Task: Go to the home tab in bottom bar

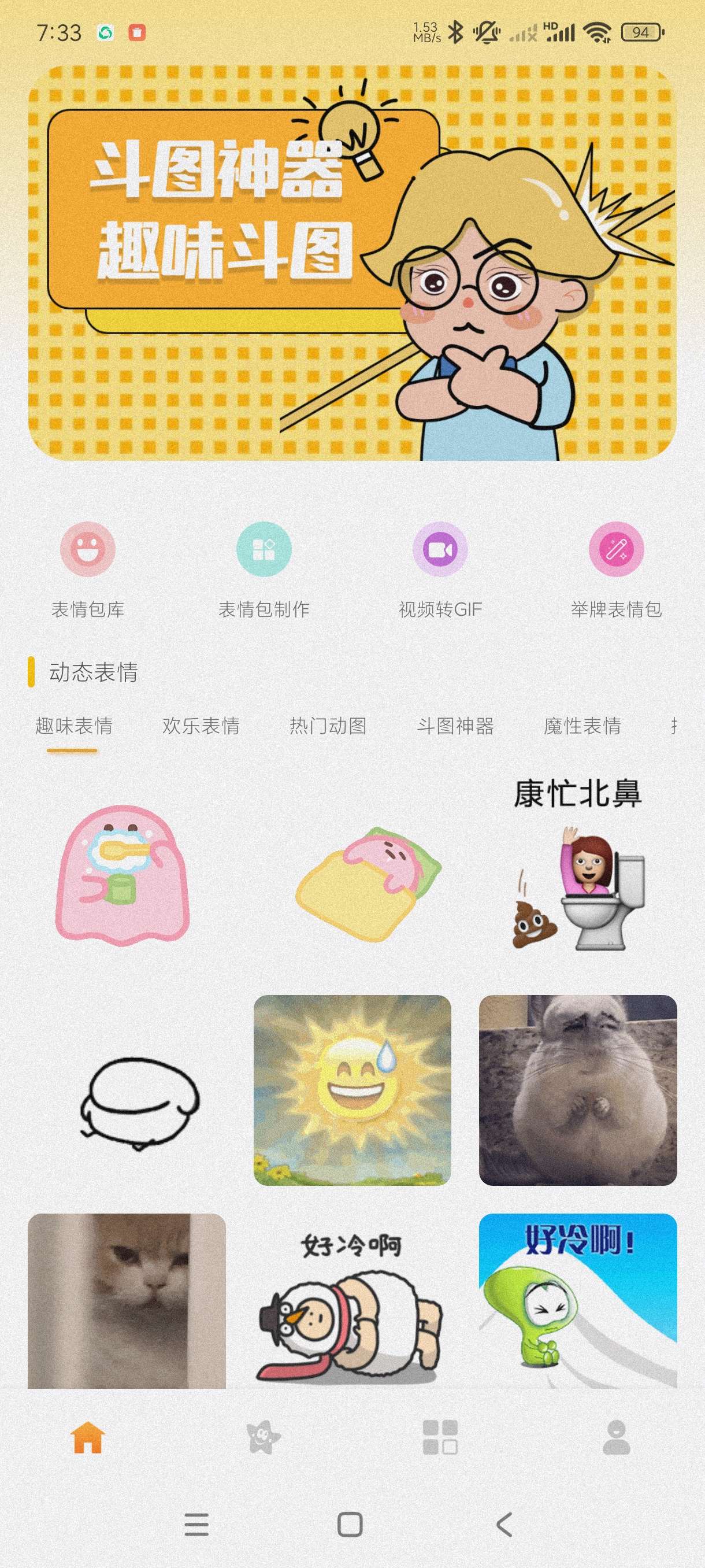Action: coord(88,1437)
